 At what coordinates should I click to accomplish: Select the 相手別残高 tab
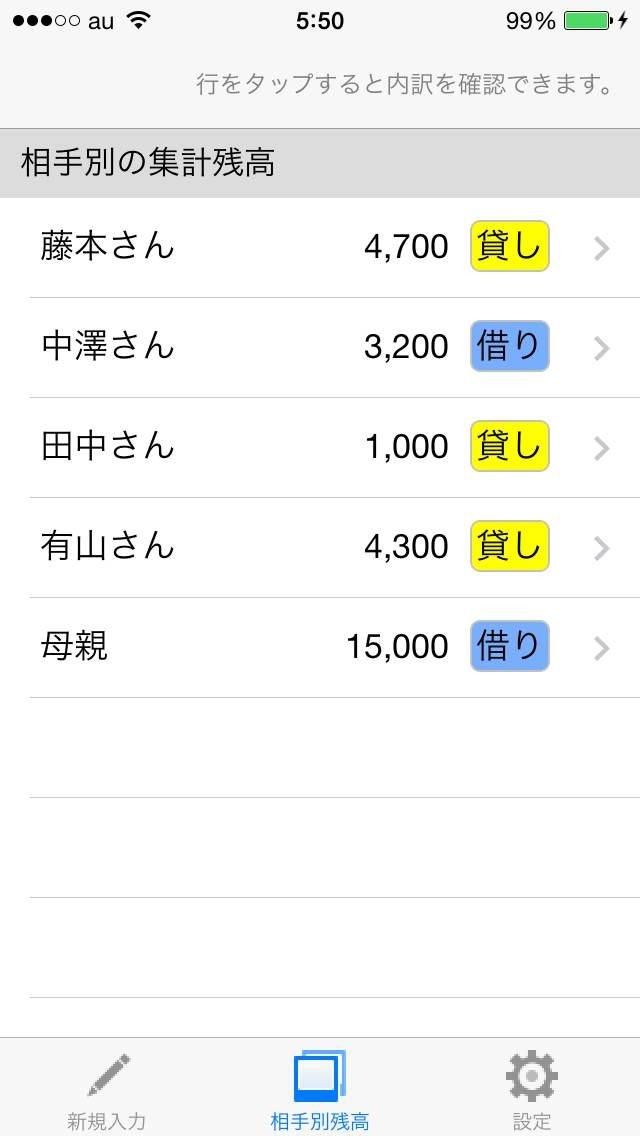coord(320,1090)
